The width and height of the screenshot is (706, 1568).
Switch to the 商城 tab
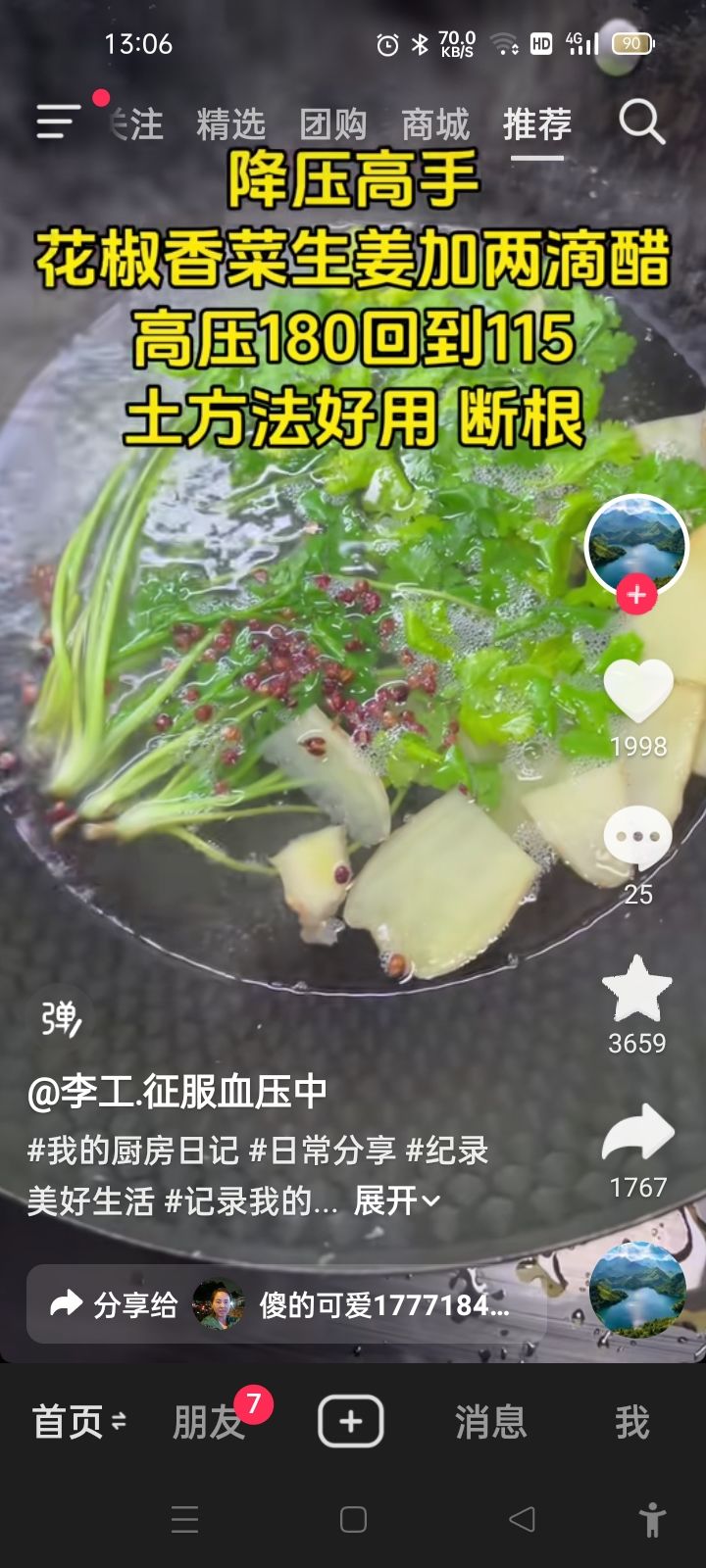433,124
